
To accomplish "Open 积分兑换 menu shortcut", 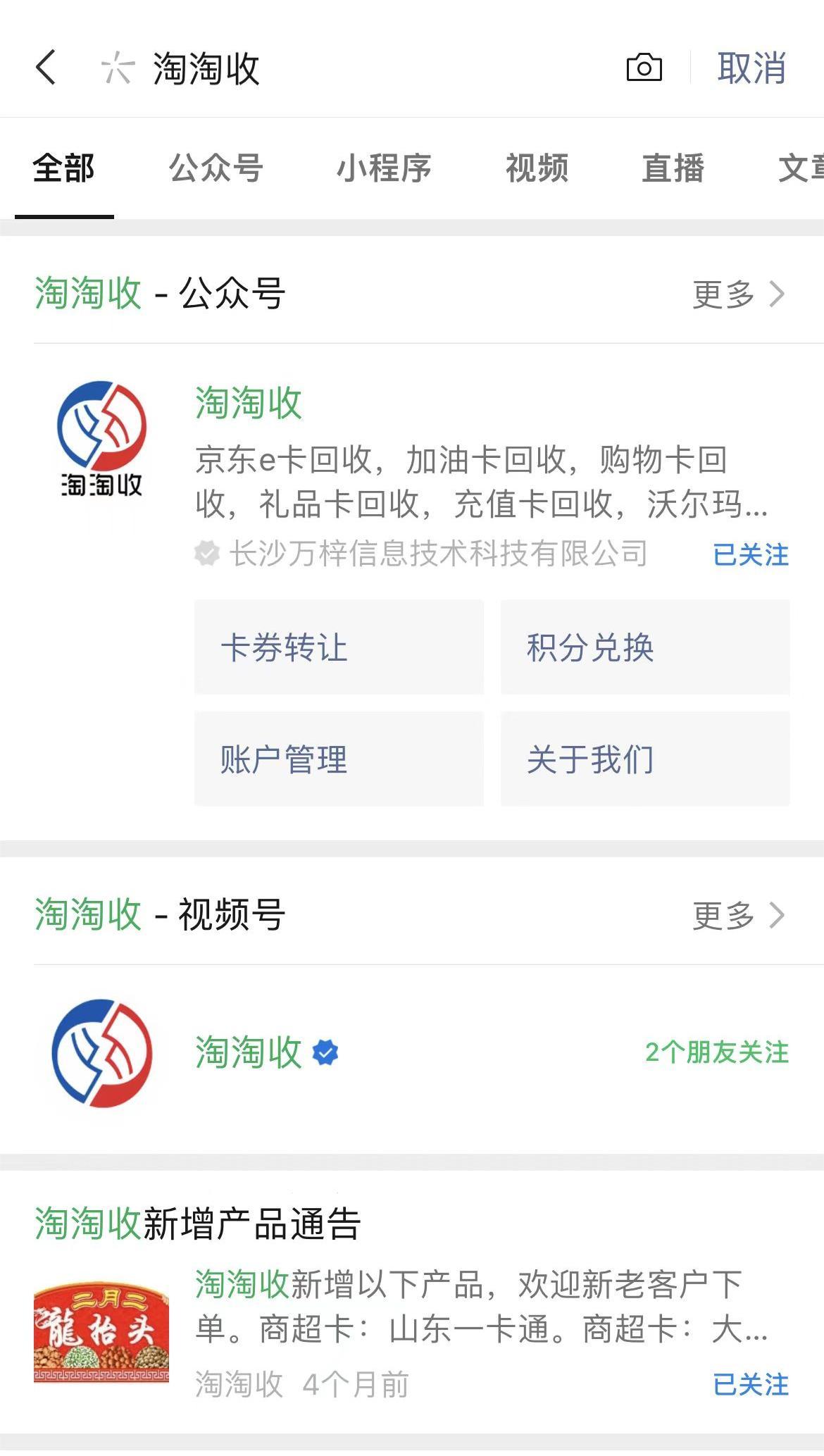I will pyautogui.click(x=644, y=647).
